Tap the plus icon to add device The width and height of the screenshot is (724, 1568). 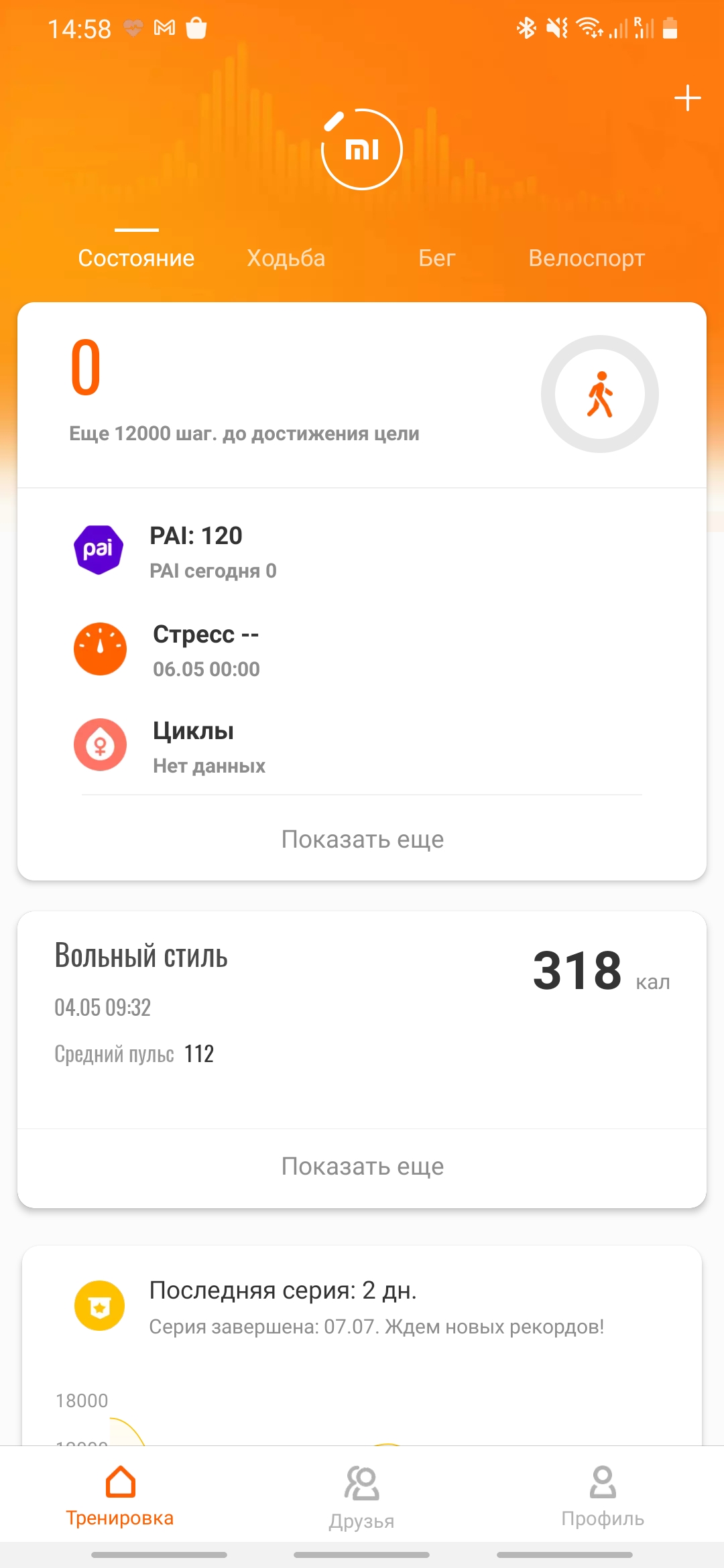pyautogui.click(x=687, y=99)
